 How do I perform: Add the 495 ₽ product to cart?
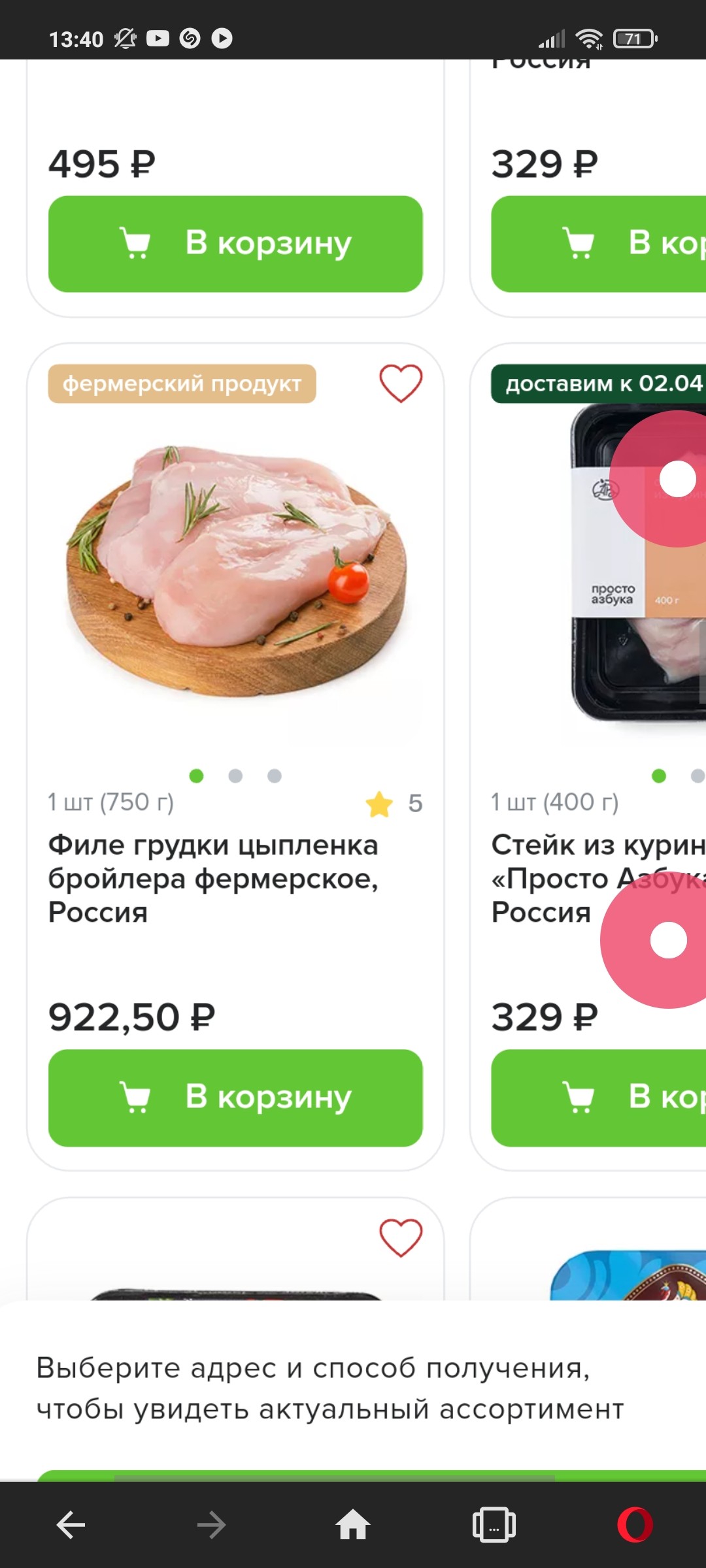(235, 244)
